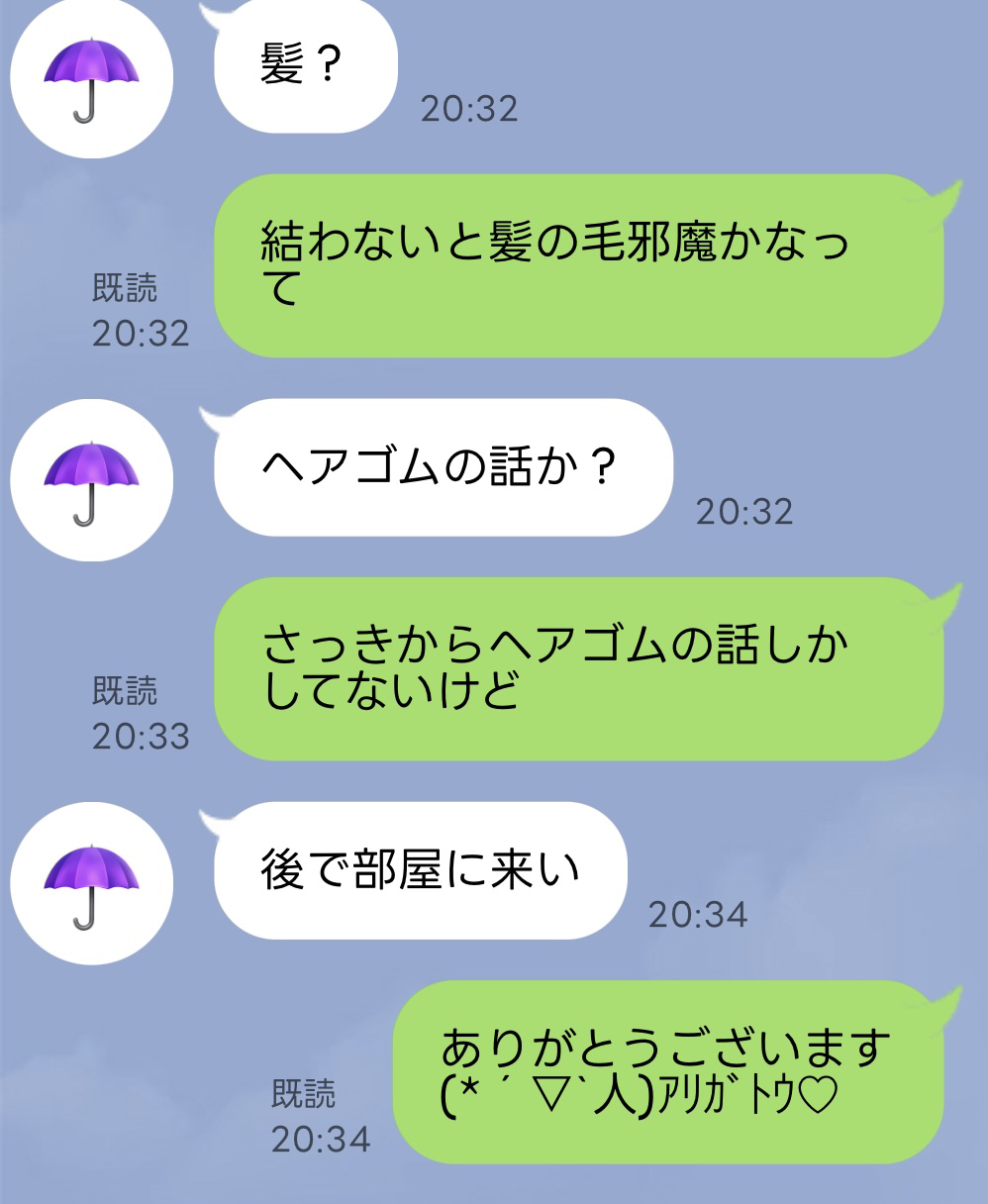Image resolution: width=988 pixels, height=1204 pixels.
Task: Open the umbrella avatar beside the 髪？ message
Action: coord(91,77)
